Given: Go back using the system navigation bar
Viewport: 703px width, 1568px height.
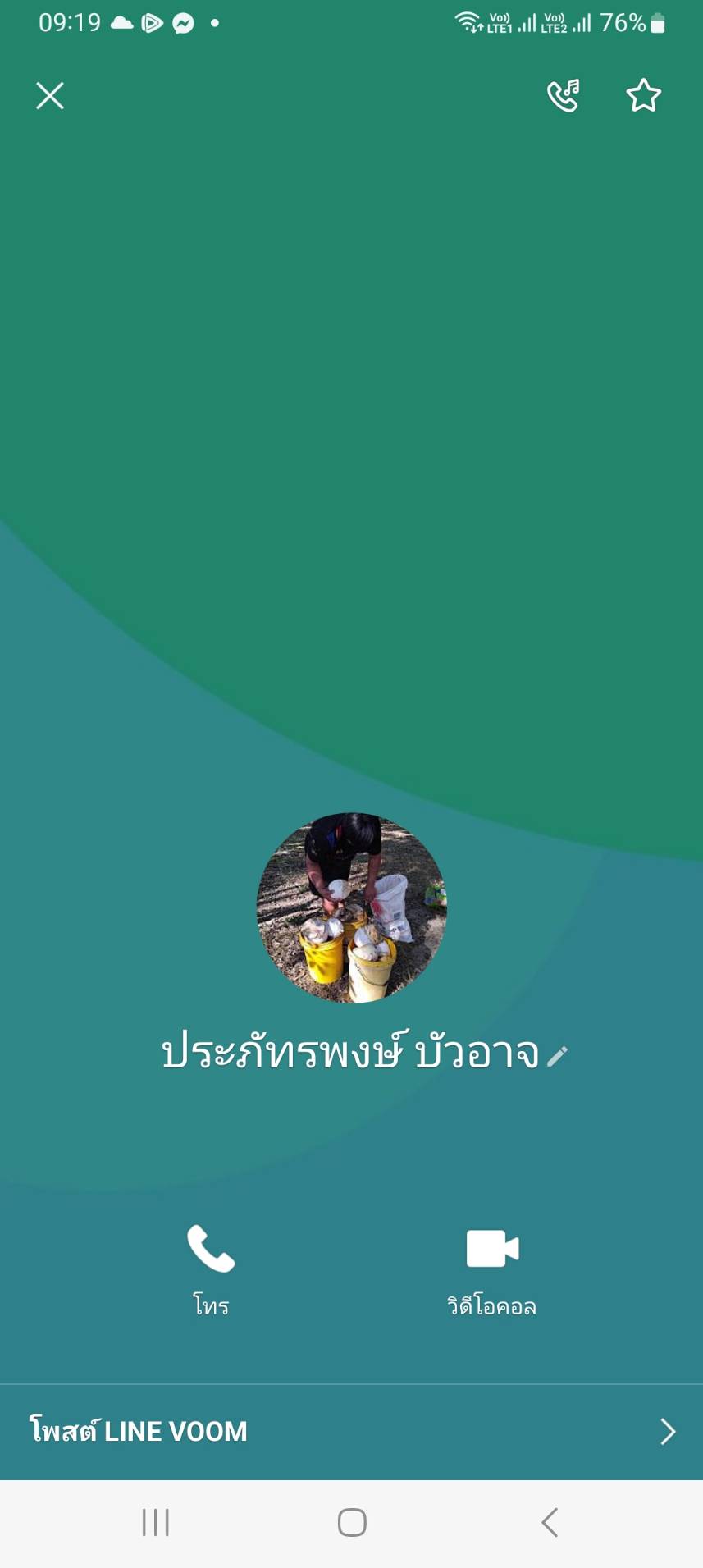Looking at the screenshot, I should click(550, 1523).
